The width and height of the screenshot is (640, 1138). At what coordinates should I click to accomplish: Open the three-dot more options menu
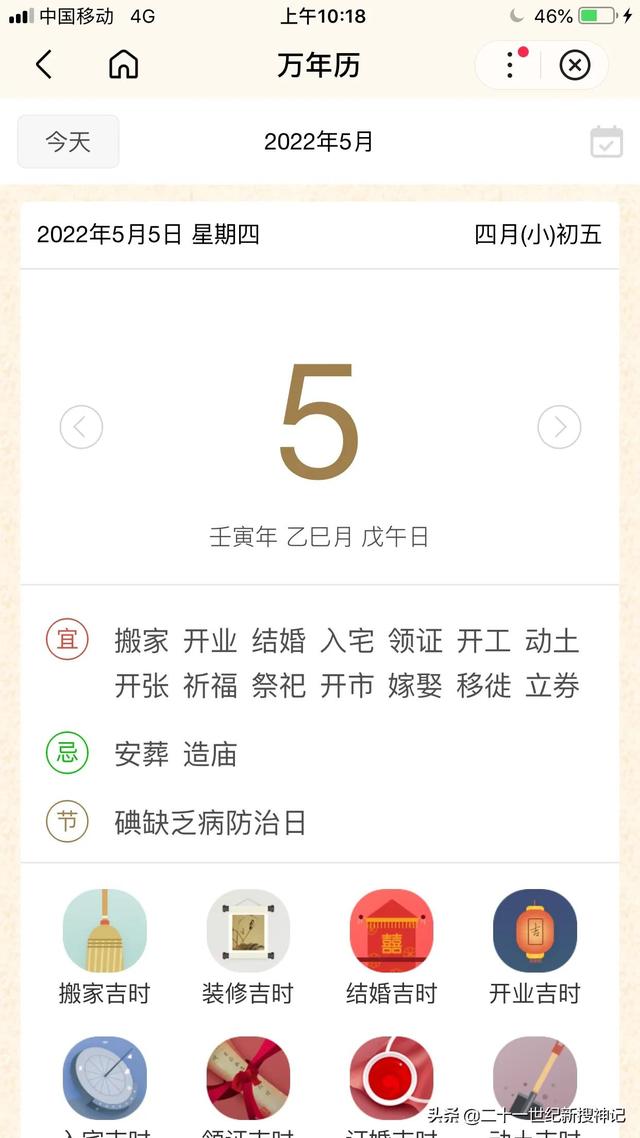510,66
